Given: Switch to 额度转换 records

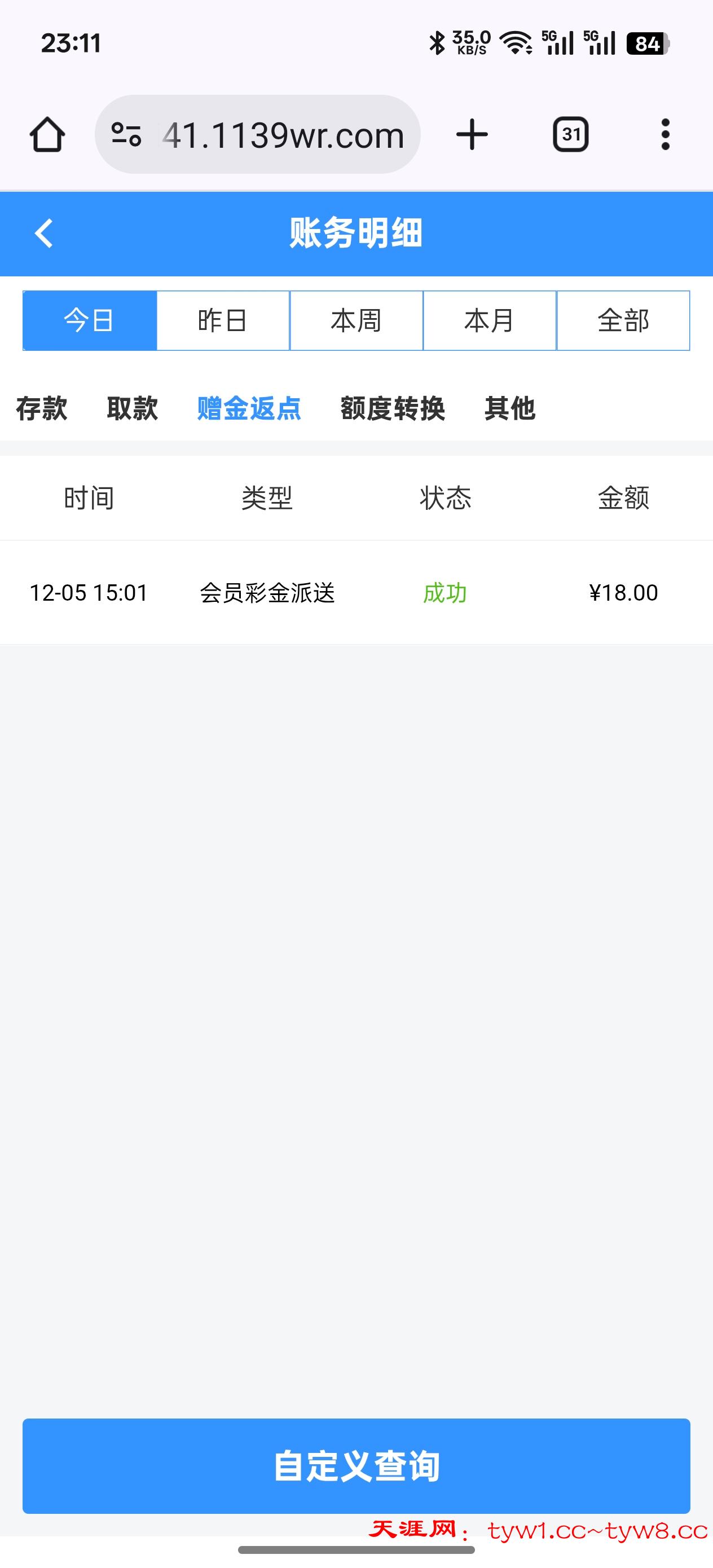Looking at the screenshot, I should tap(393, 408).
